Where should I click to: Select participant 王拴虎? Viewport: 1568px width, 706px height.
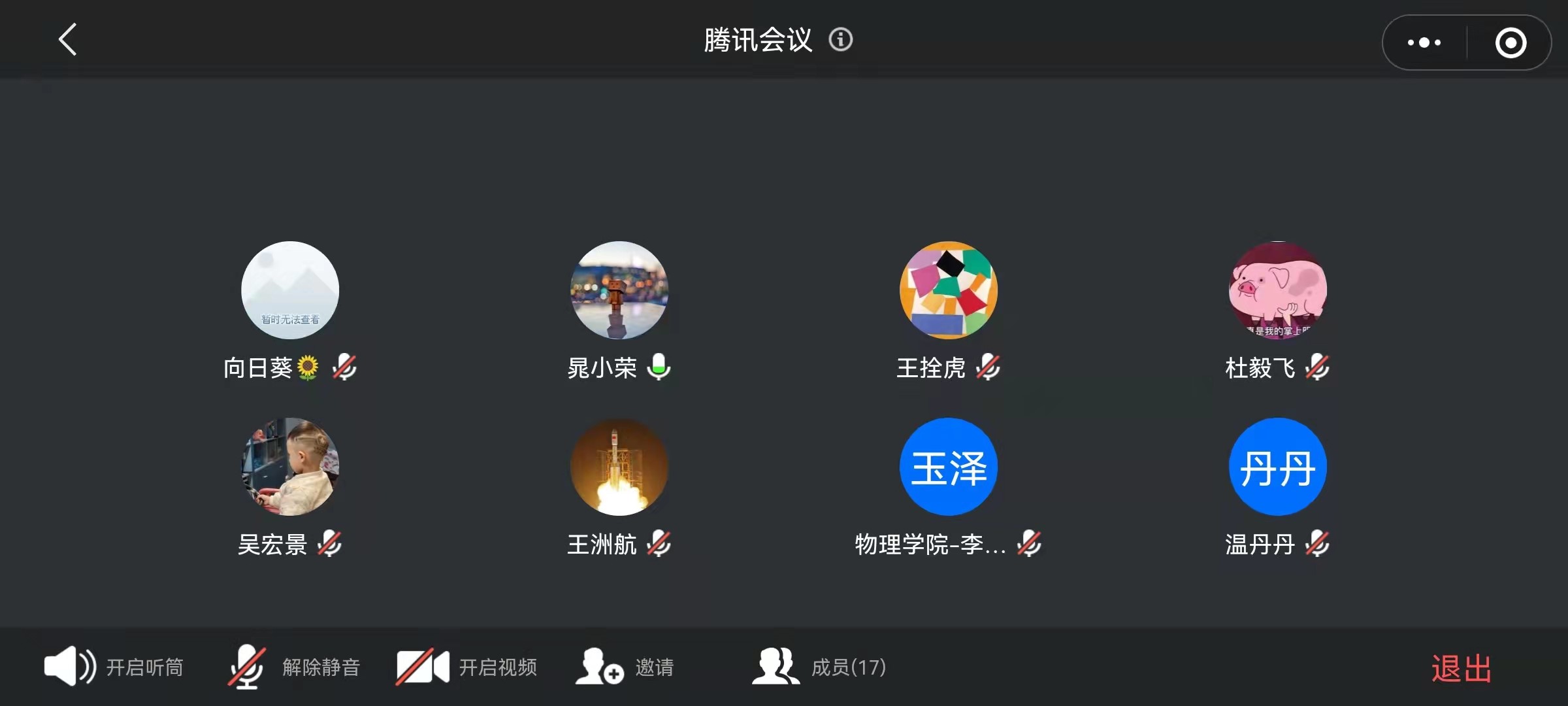point(949,290)
